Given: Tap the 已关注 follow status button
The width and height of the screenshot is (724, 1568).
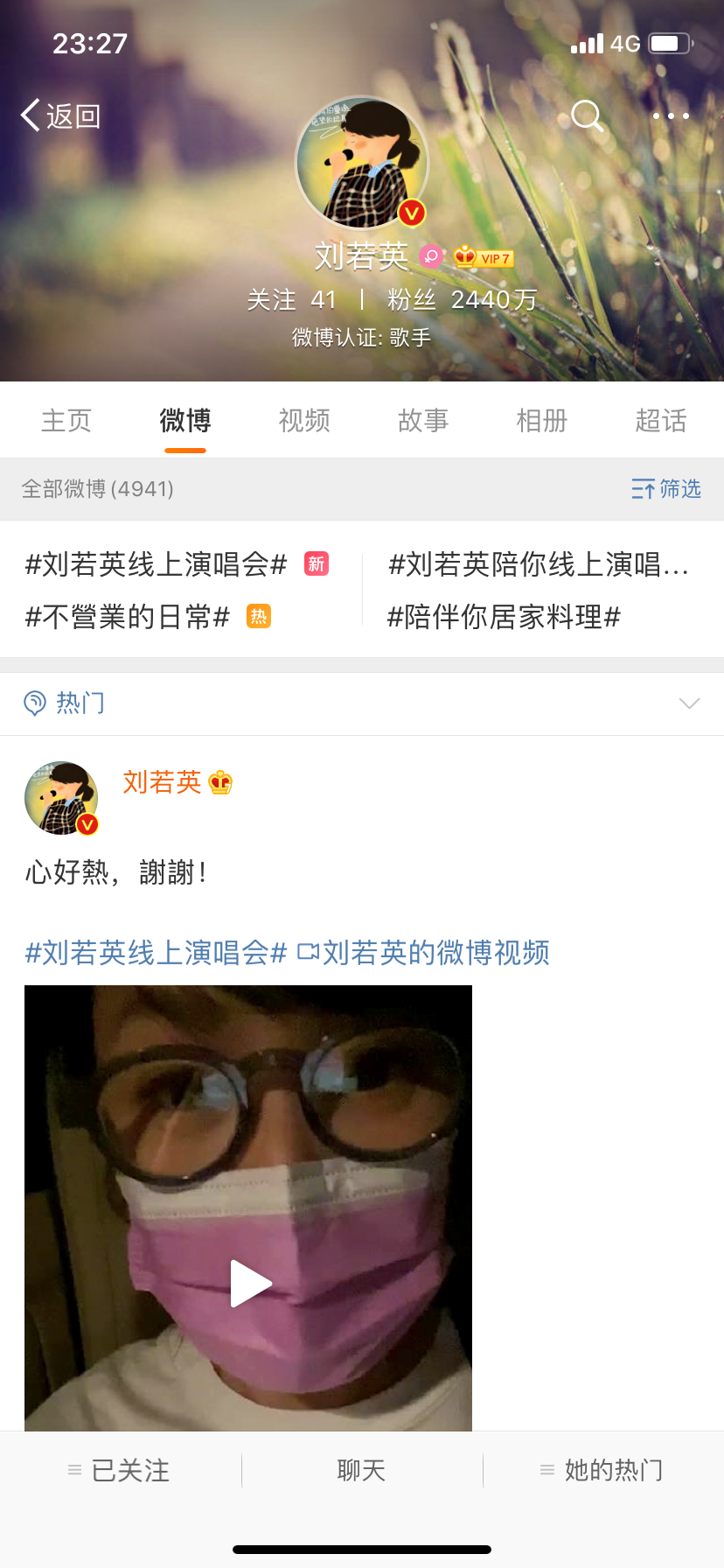Looking at the screenshot, I should click(x=121, y=1470).
